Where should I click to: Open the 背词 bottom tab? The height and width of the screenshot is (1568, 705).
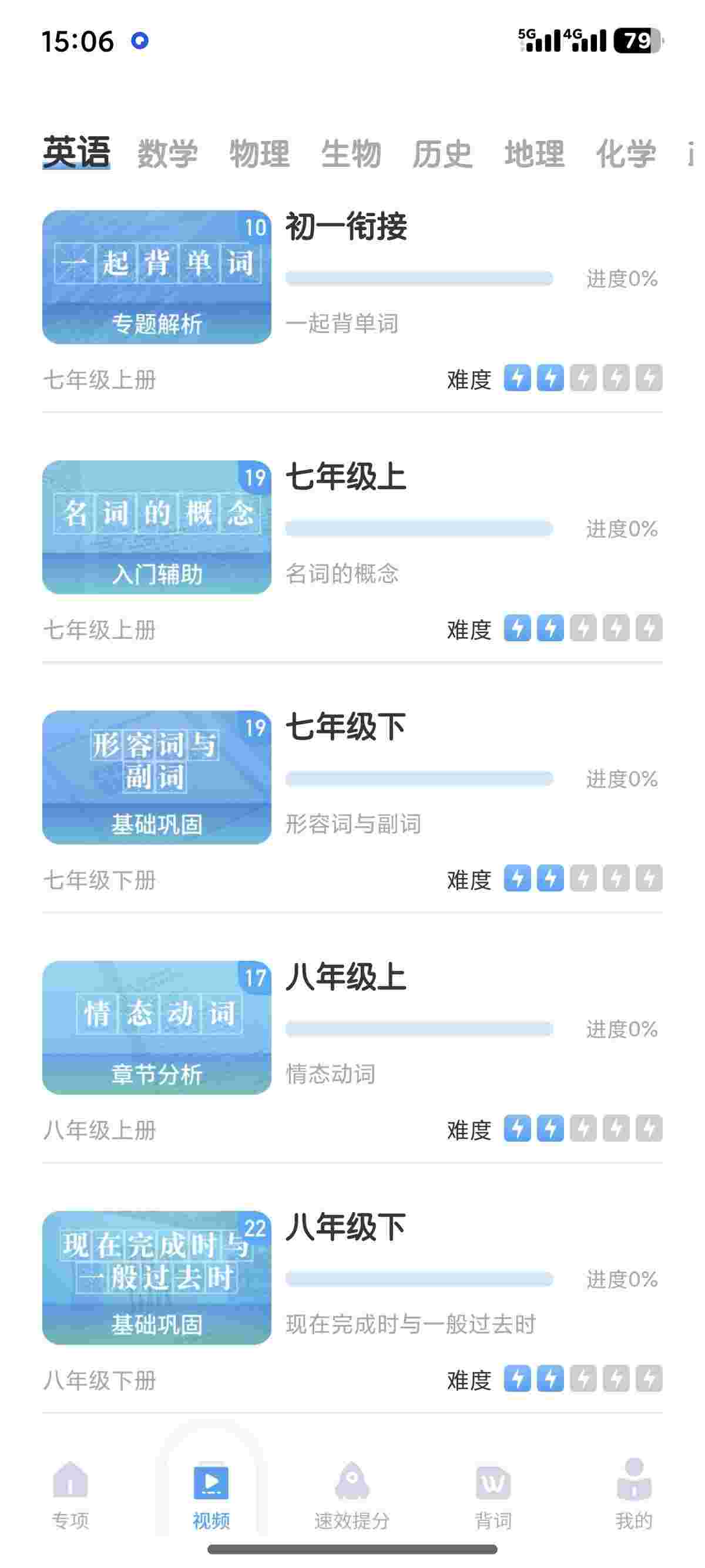click(493, 1495)
